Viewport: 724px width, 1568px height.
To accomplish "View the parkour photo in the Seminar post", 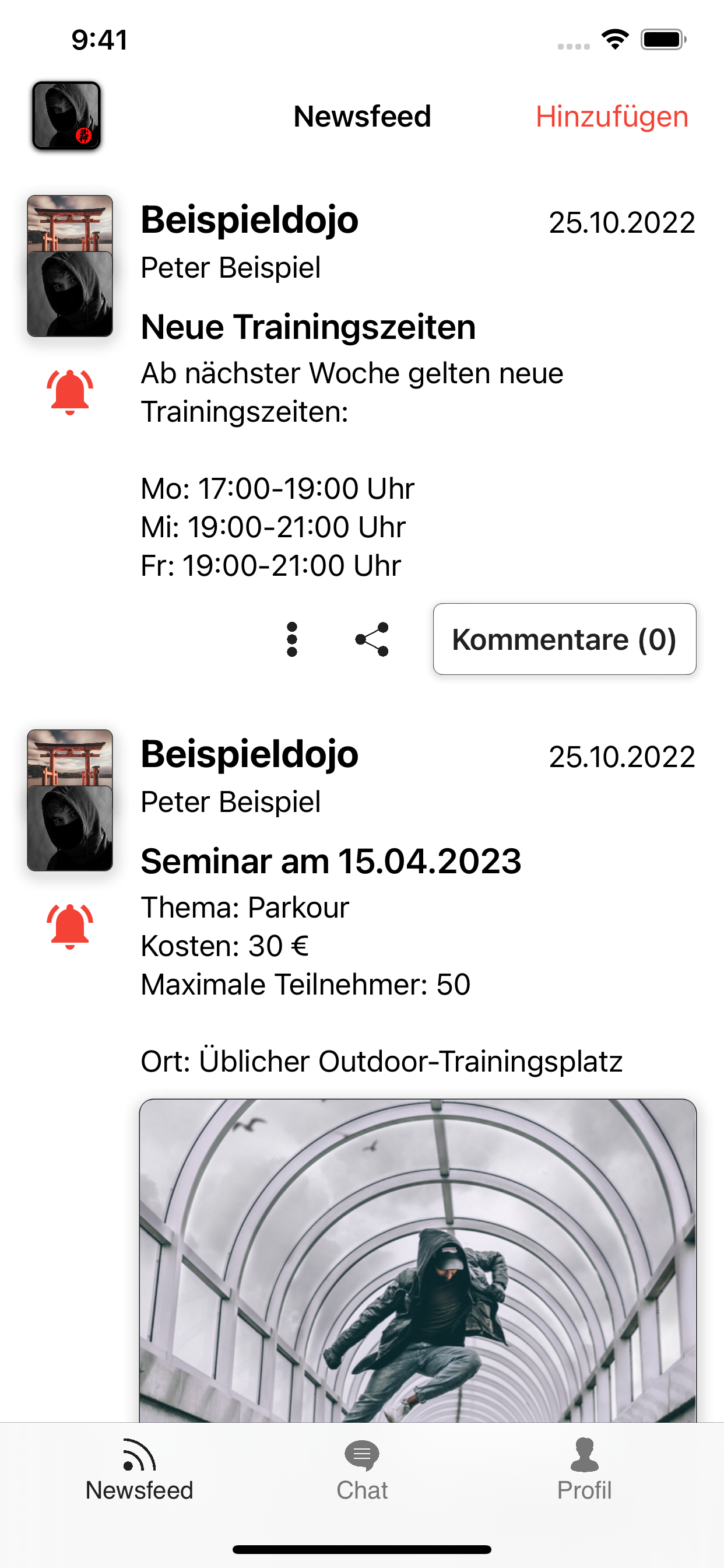I will click(417, 1260).
